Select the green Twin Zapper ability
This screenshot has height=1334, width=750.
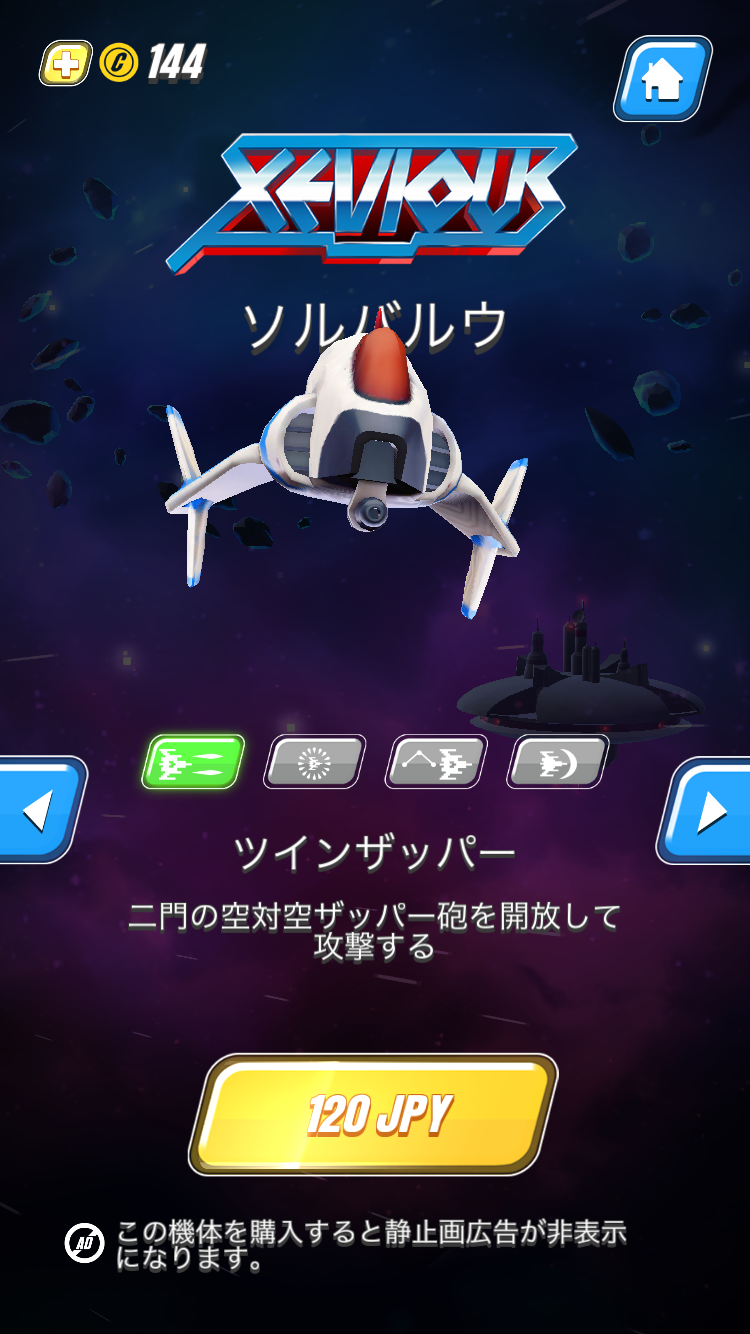click(195, 762)
